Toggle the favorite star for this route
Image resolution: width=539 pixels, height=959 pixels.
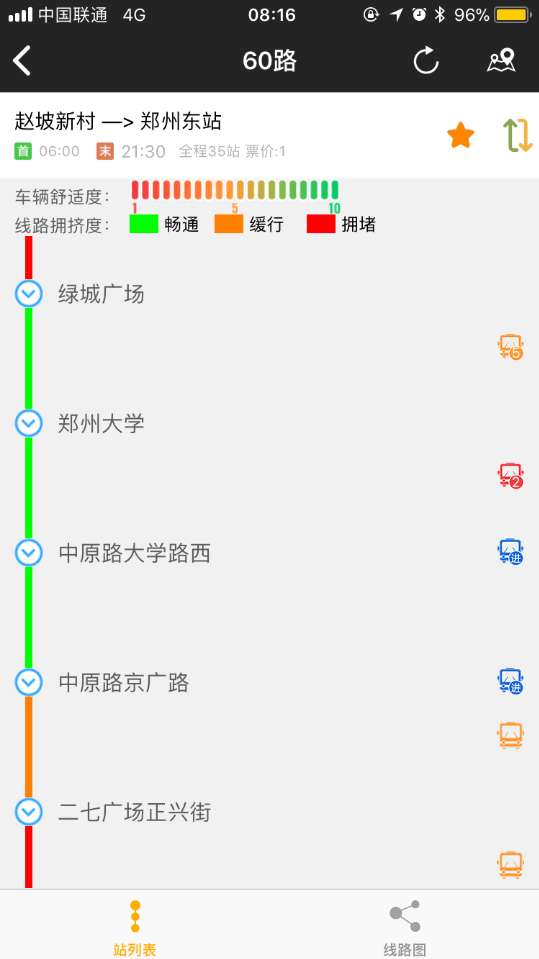(461, 135)
